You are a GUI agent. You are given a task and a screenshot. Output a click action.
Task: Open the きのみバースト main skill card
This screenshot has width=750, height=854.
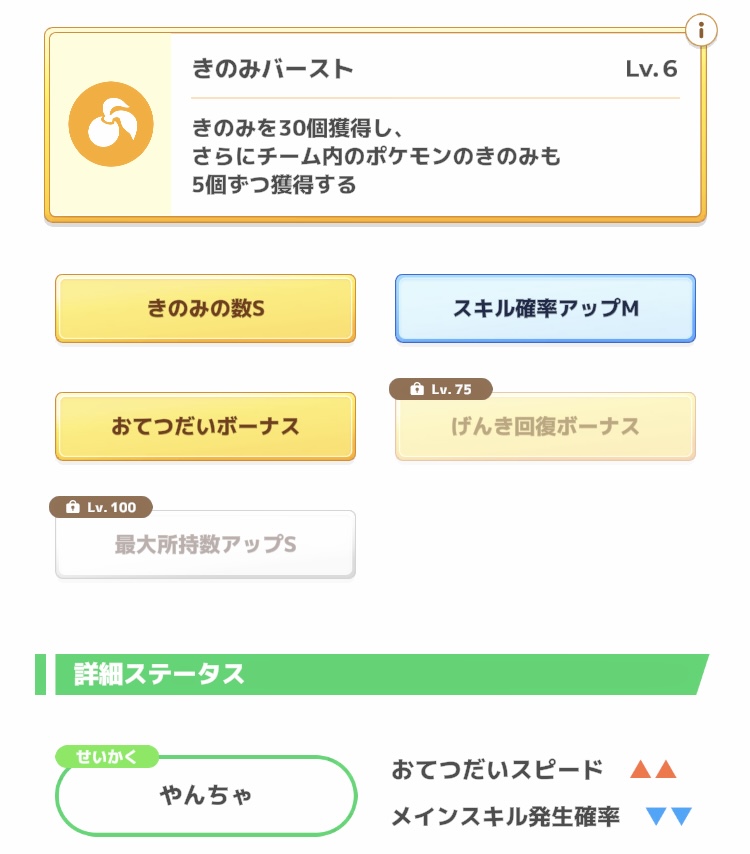tap(375, 125)
